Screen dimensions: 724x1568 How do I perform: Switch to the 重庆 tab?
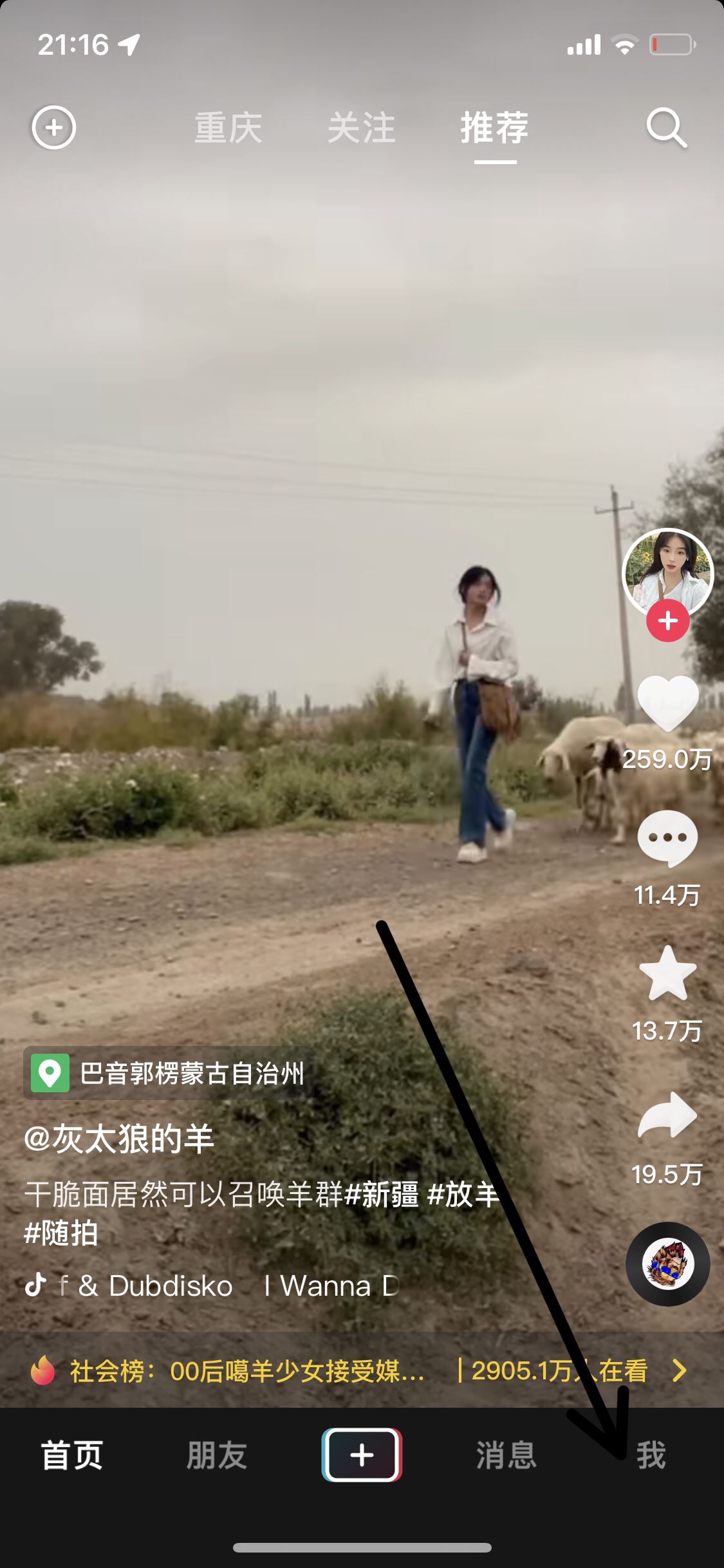228,128
